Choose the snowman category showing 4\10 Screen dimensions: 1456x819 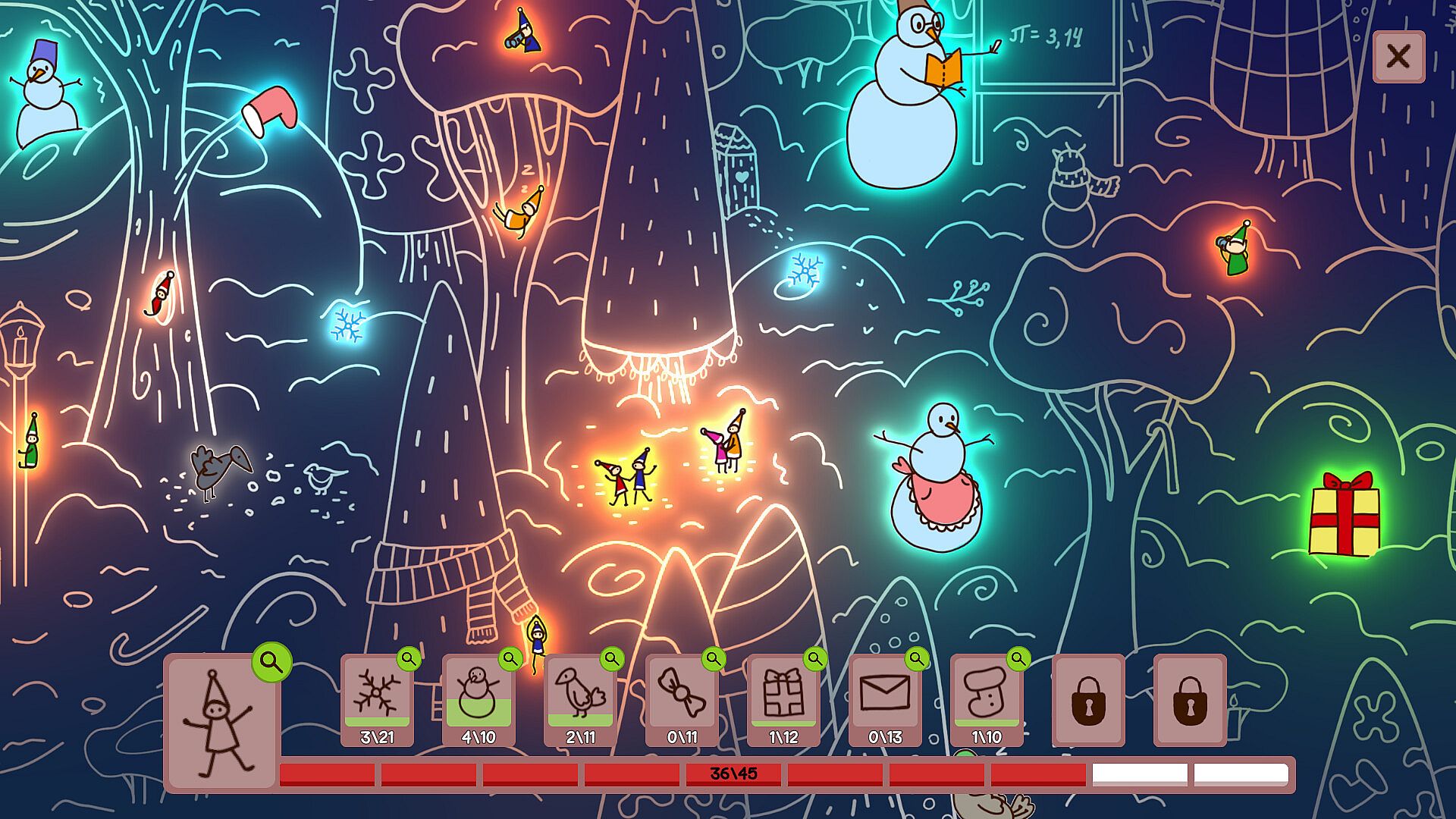tap(479, 699)
